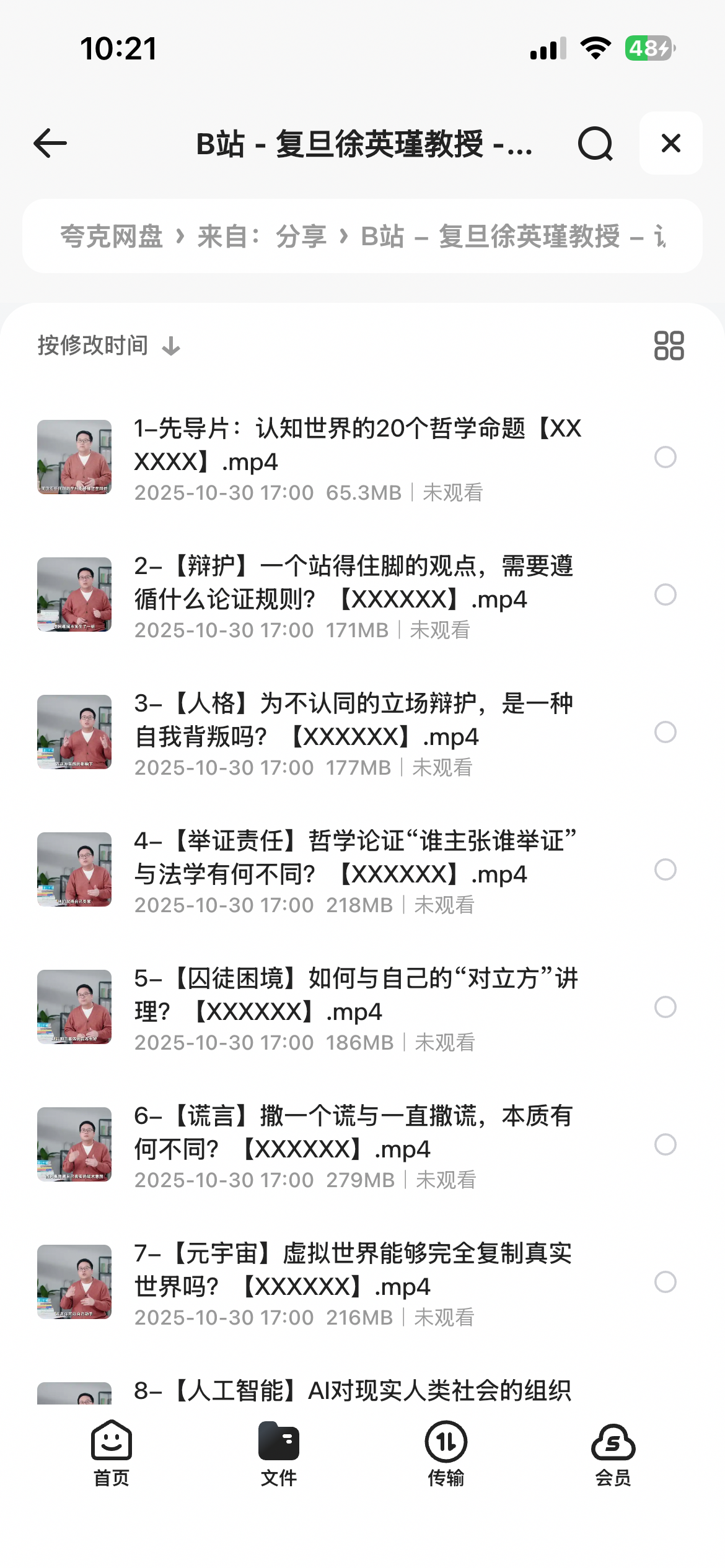Close the shared folder view

coord(670,144)
